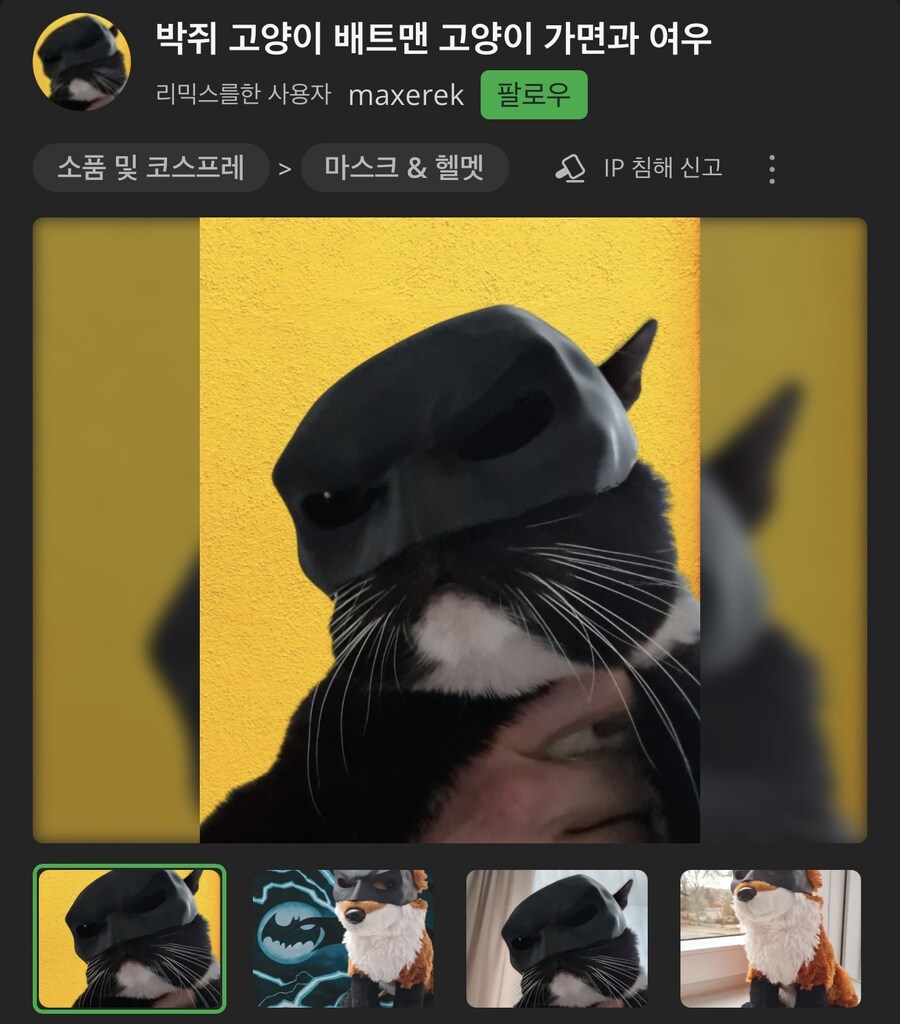Open the three-dot overflow menu
Viewport: 900px width, 1024px height.
(771, 169)
